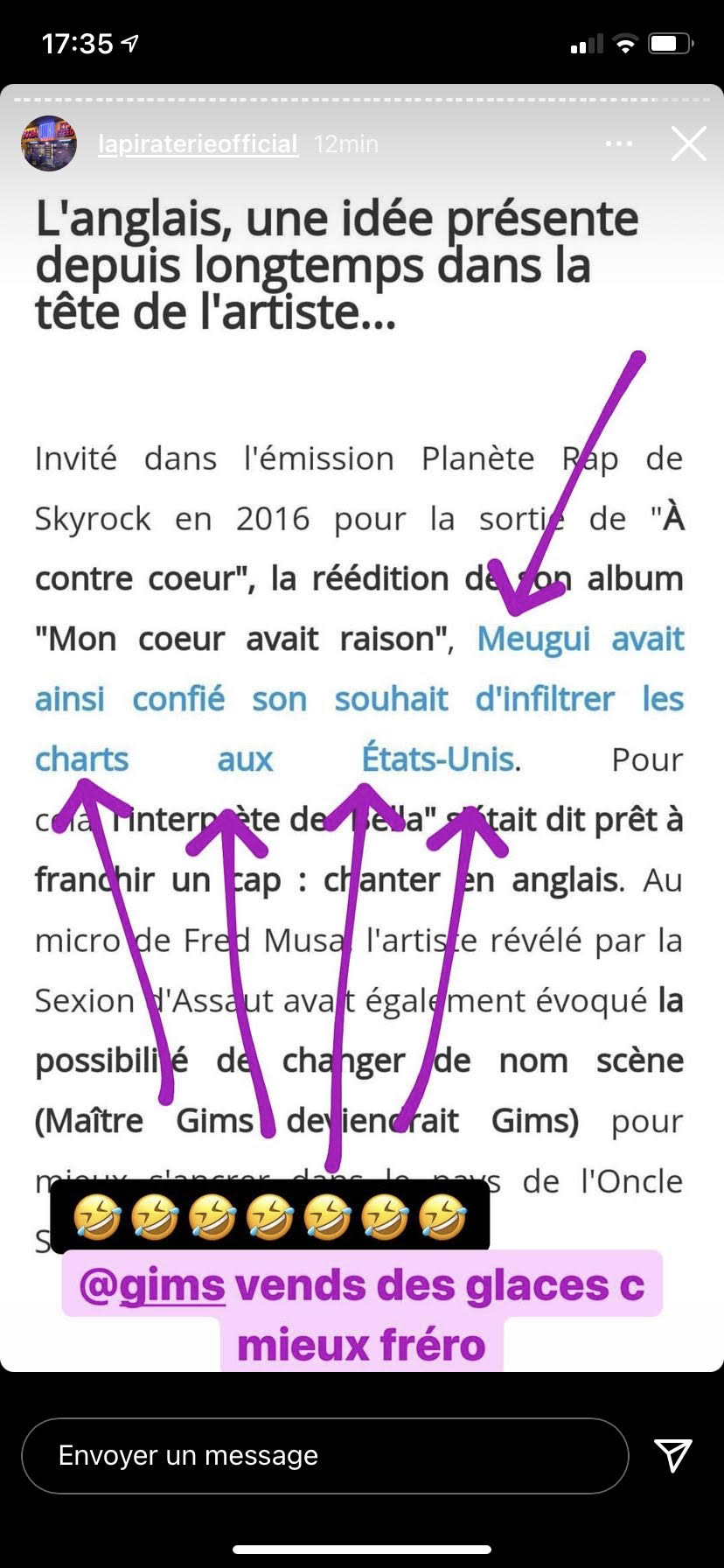
Task: Share the story via paper plane icon
Action: (x=673, y=1455)
